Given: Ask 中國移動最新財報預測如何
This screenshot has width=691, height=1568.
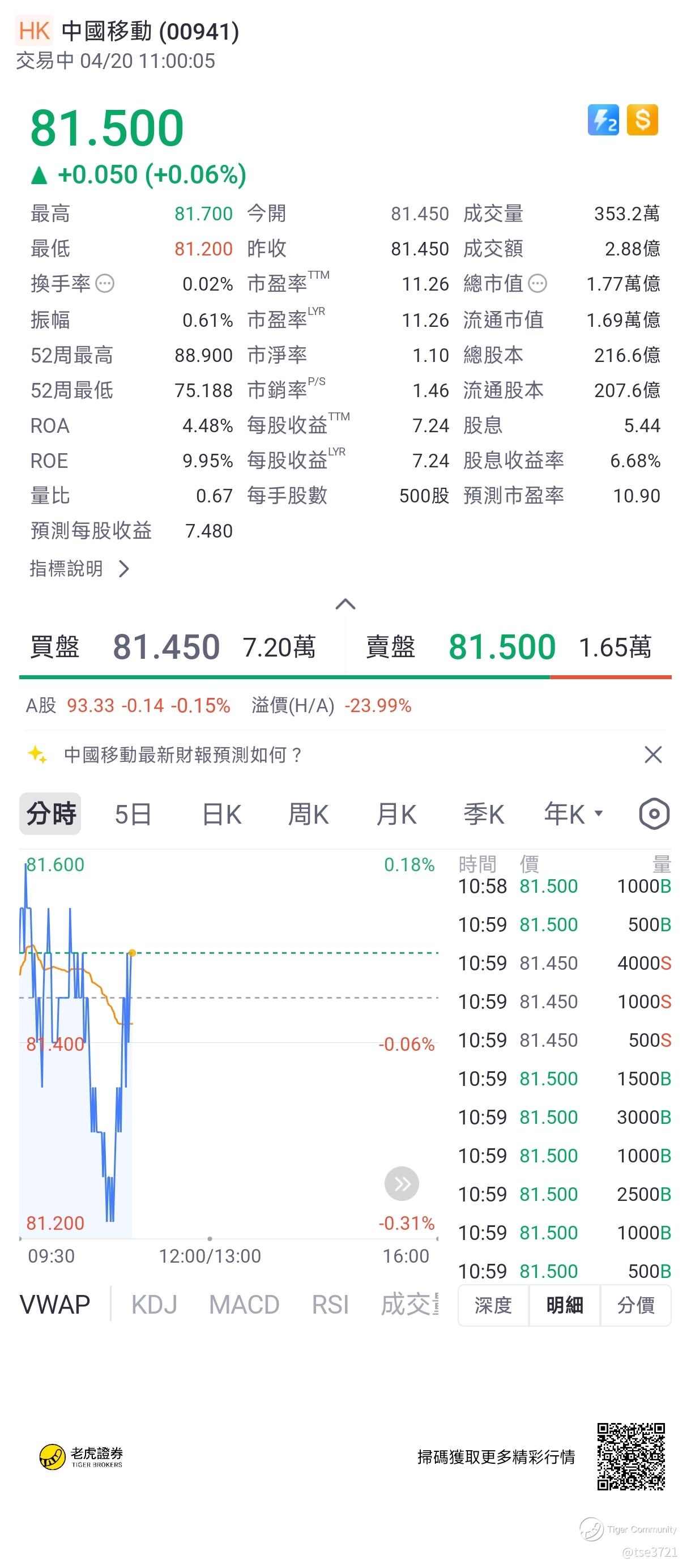Looking at the screenshot, I should tap(182, 755).
